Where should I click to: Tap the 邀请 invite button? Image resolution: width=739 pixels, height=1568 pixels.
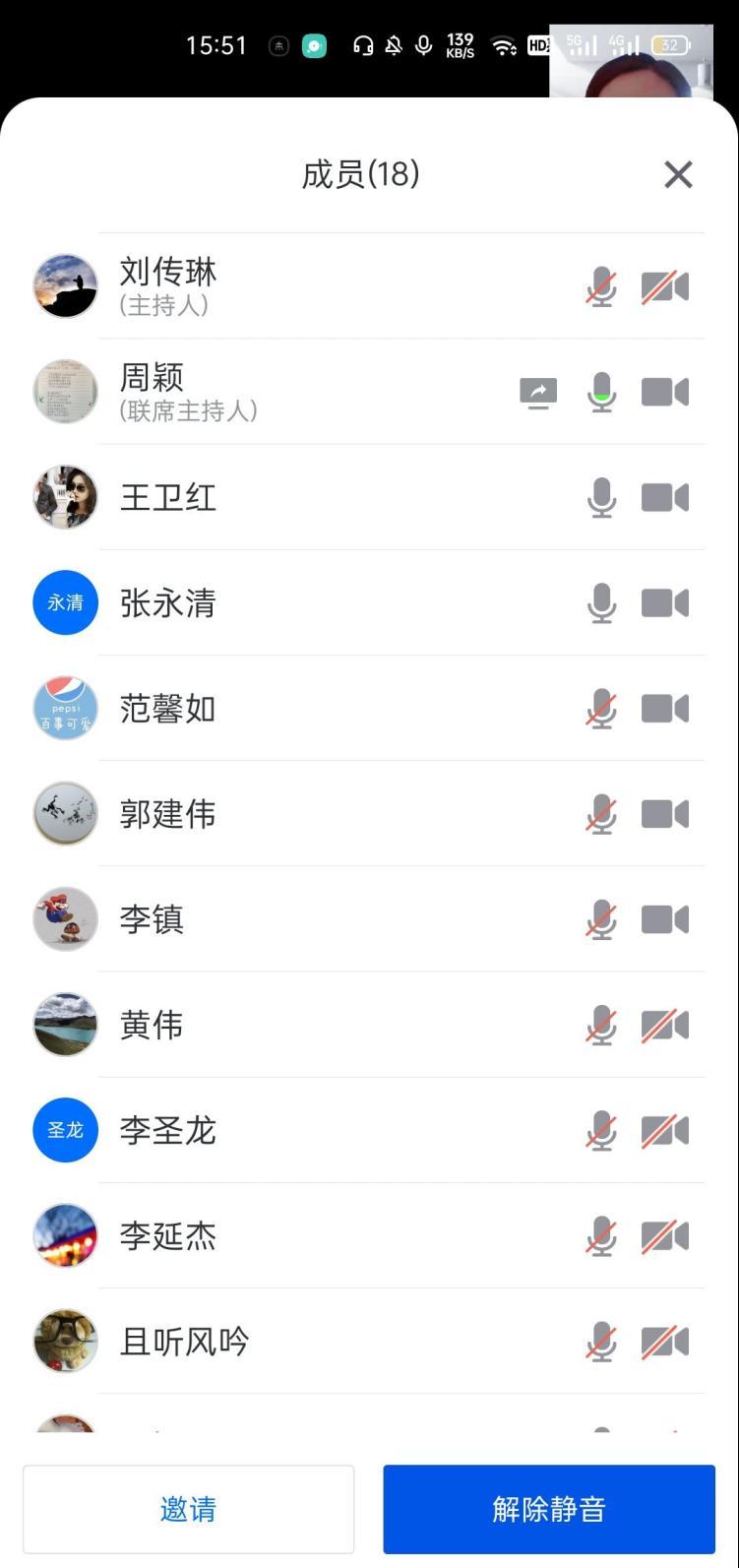[x=188, y=1508]
